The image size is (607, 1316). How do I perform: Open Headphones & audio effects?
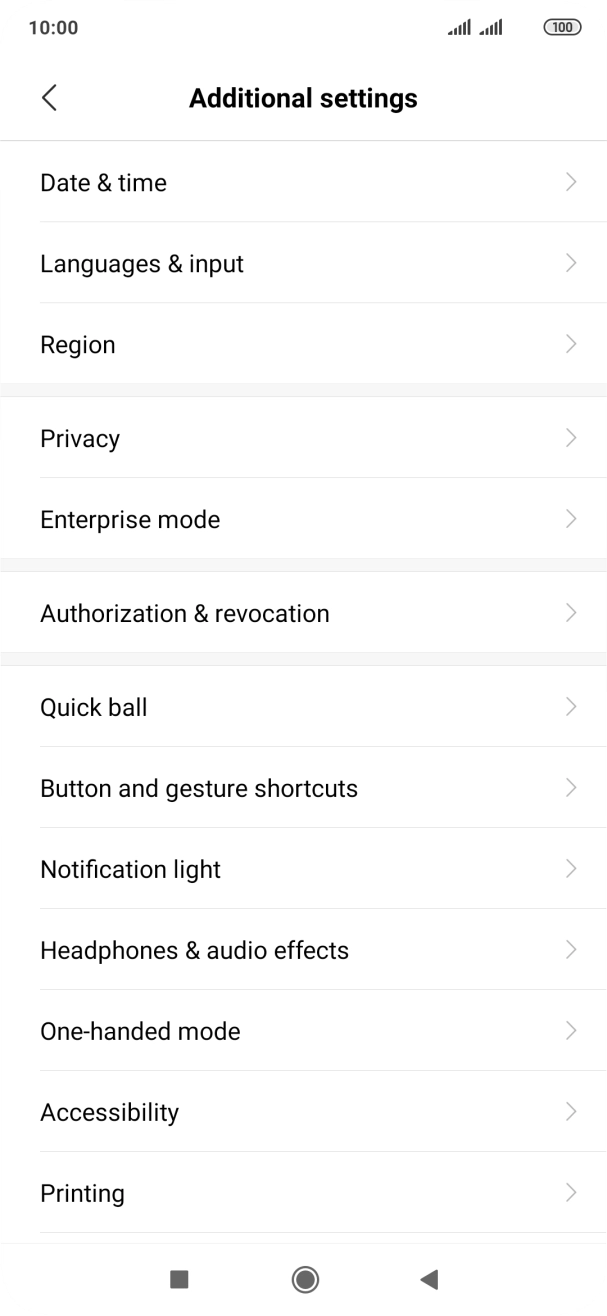point(303,951)
